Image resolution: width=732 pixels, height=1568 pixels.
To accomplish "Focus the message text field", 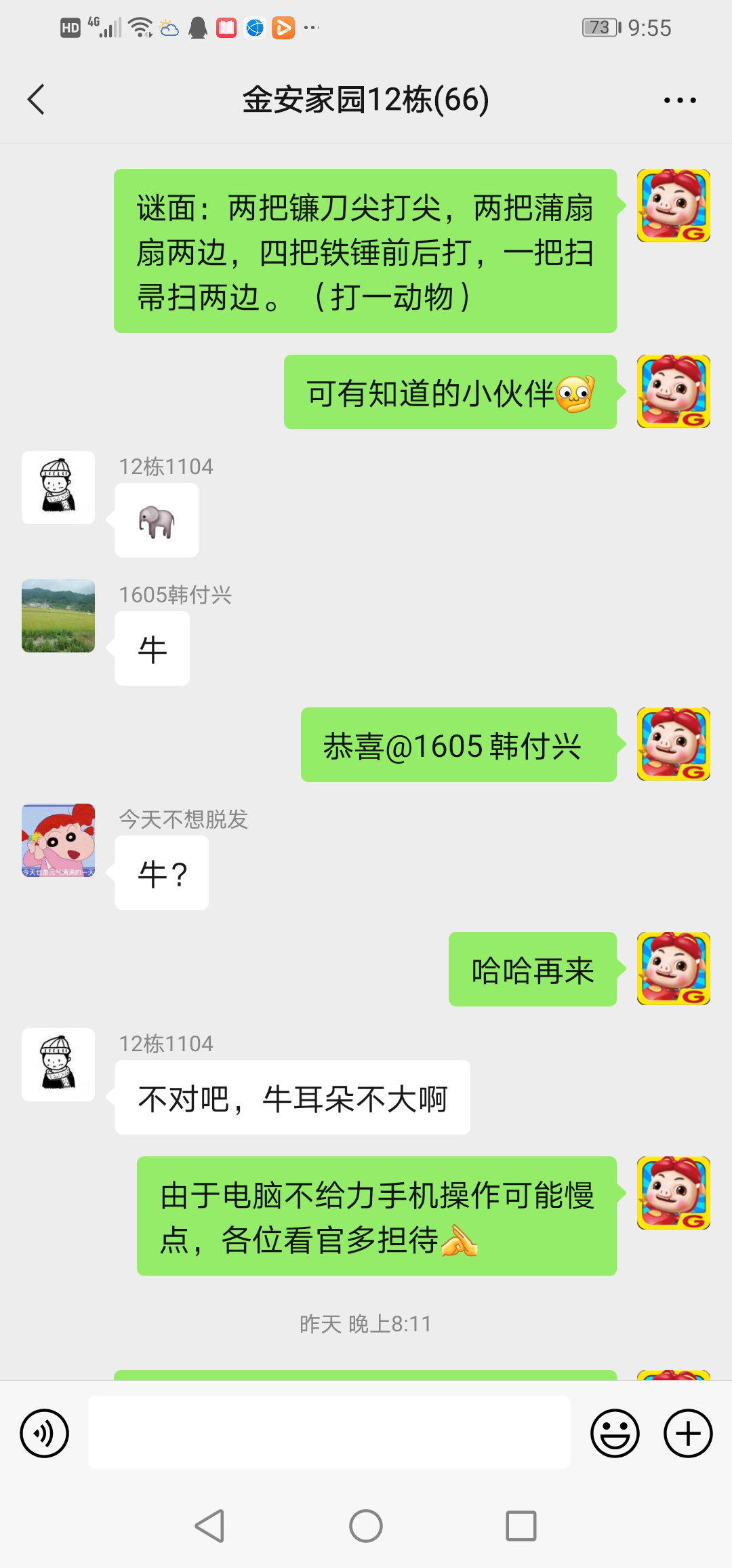I will click(x=329, y=1432).
